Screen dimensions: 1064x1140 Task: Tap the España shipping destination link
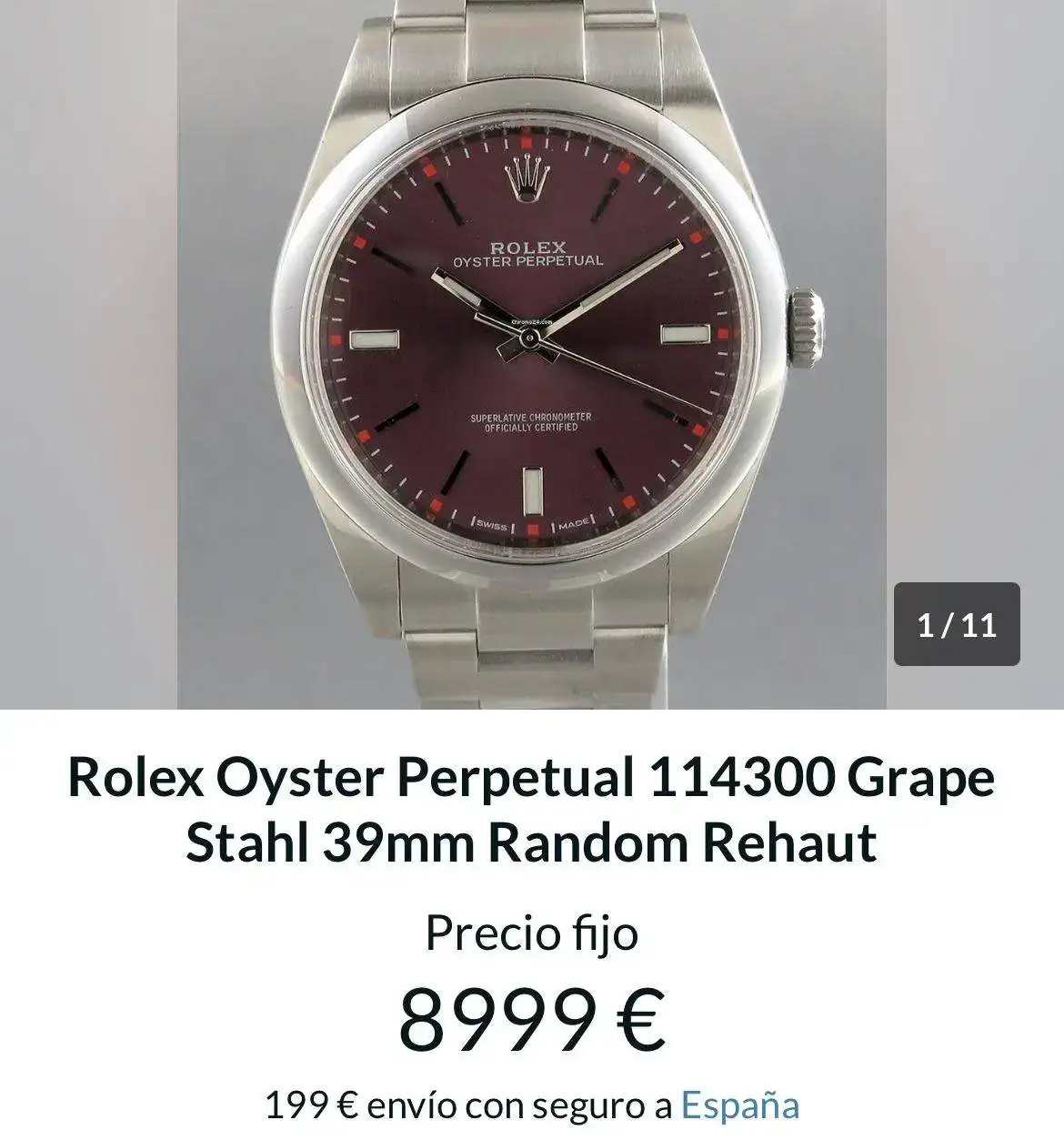[739, 1105]
